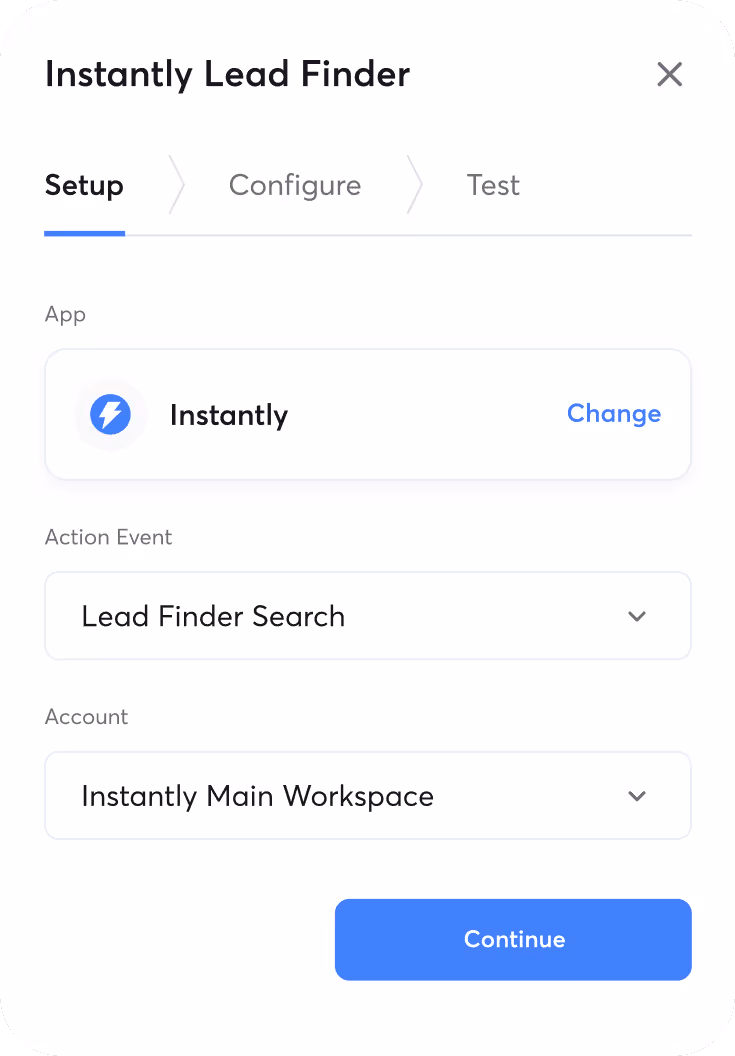Viewport: 735px width, 1056px height.
Task: Click the Instantly app card
Action: click(368, 414)
